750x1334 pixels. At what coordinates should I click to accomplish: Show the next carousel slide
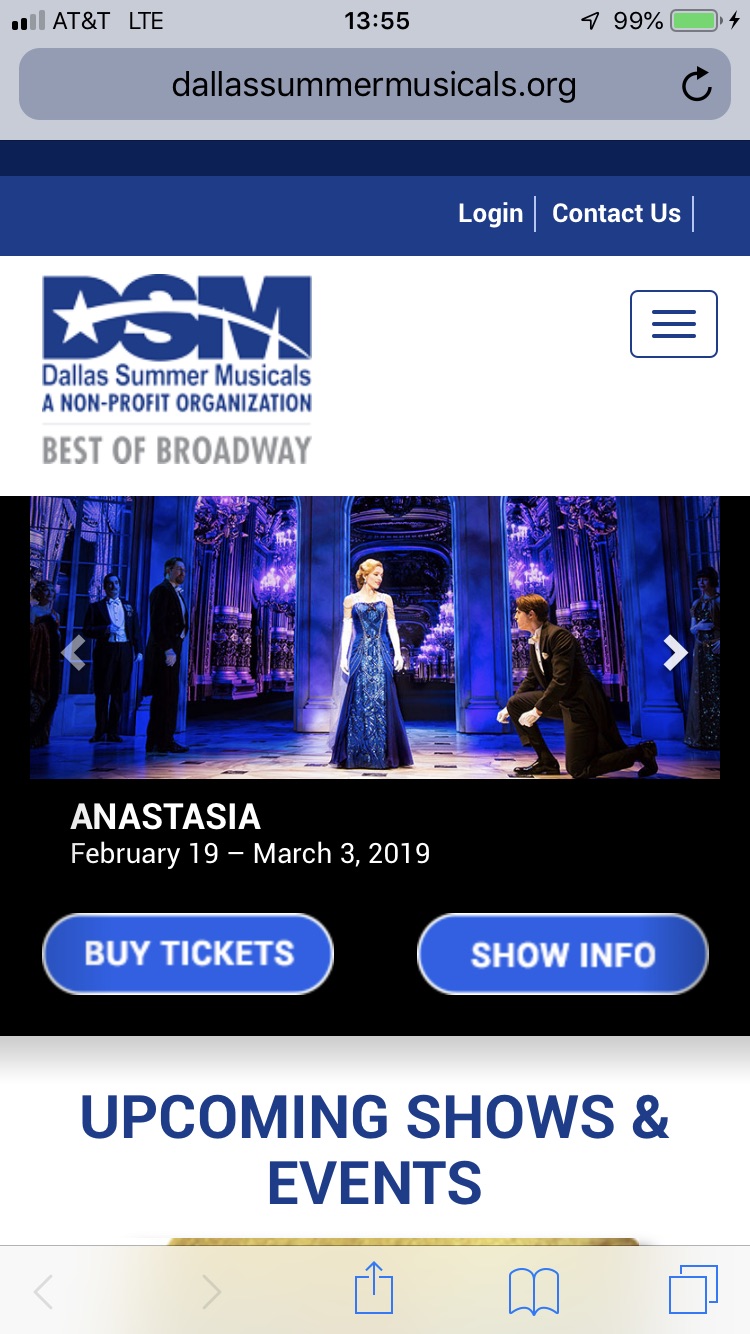[x=676, y=653]
